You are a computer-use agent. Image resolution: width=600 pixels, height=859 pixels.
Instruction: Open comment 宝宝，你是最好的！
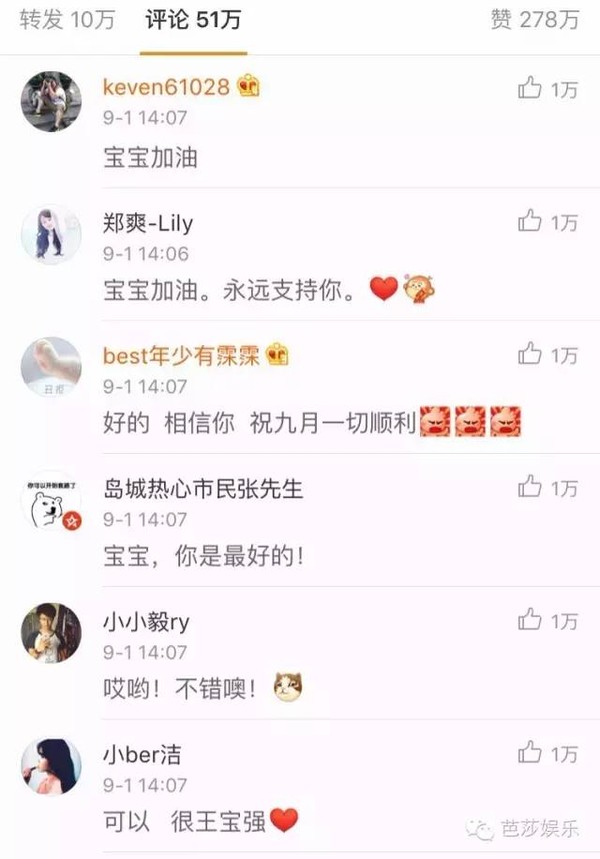204,555
